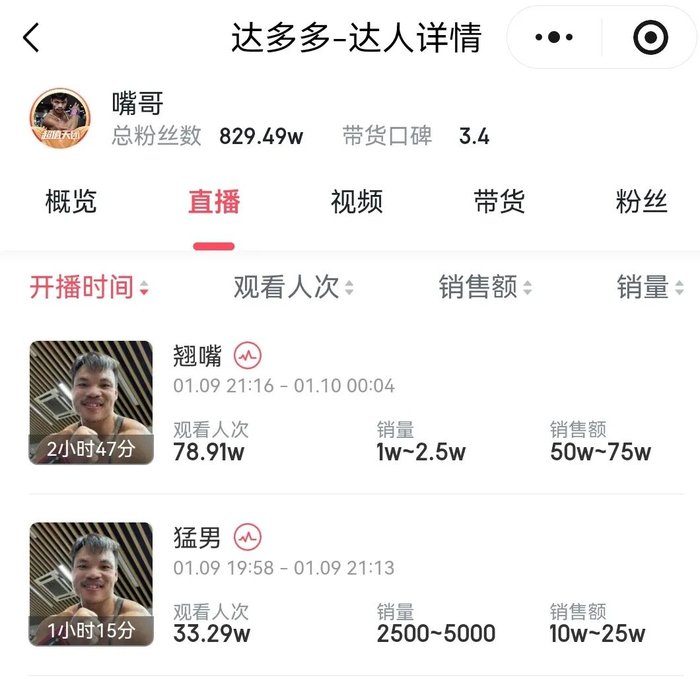The width and height of the screenshot is (700, 683).
Task: Go back using the top-left arrow
Action: pos(31,38)
